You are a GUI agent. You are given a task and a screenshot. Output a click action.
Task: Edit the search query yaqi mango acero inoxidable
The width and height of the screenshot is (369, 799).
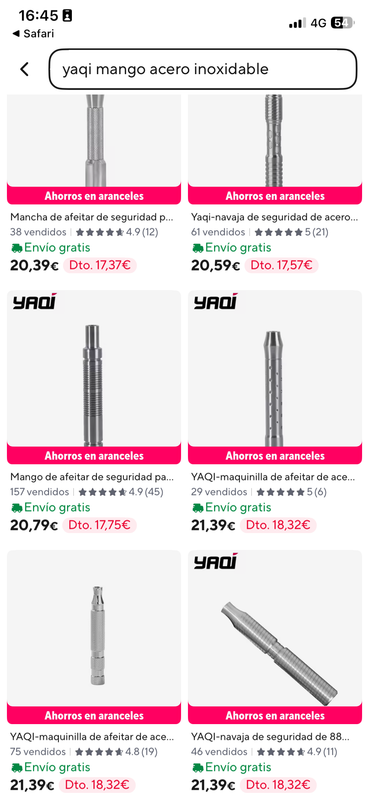click(203, 69)
